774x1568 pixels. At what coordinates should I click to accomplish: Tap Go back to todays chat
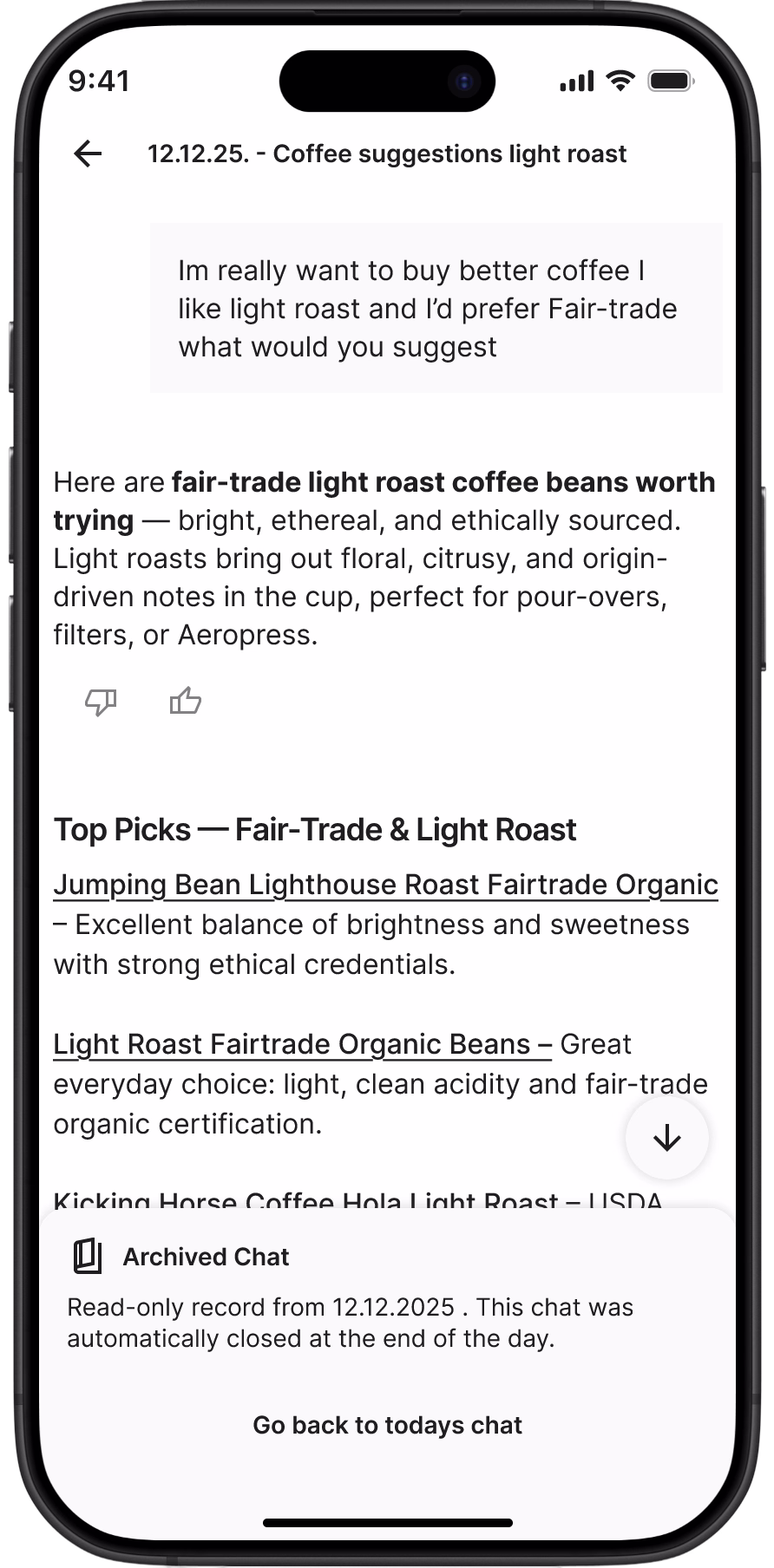[x=387, y=1426]
